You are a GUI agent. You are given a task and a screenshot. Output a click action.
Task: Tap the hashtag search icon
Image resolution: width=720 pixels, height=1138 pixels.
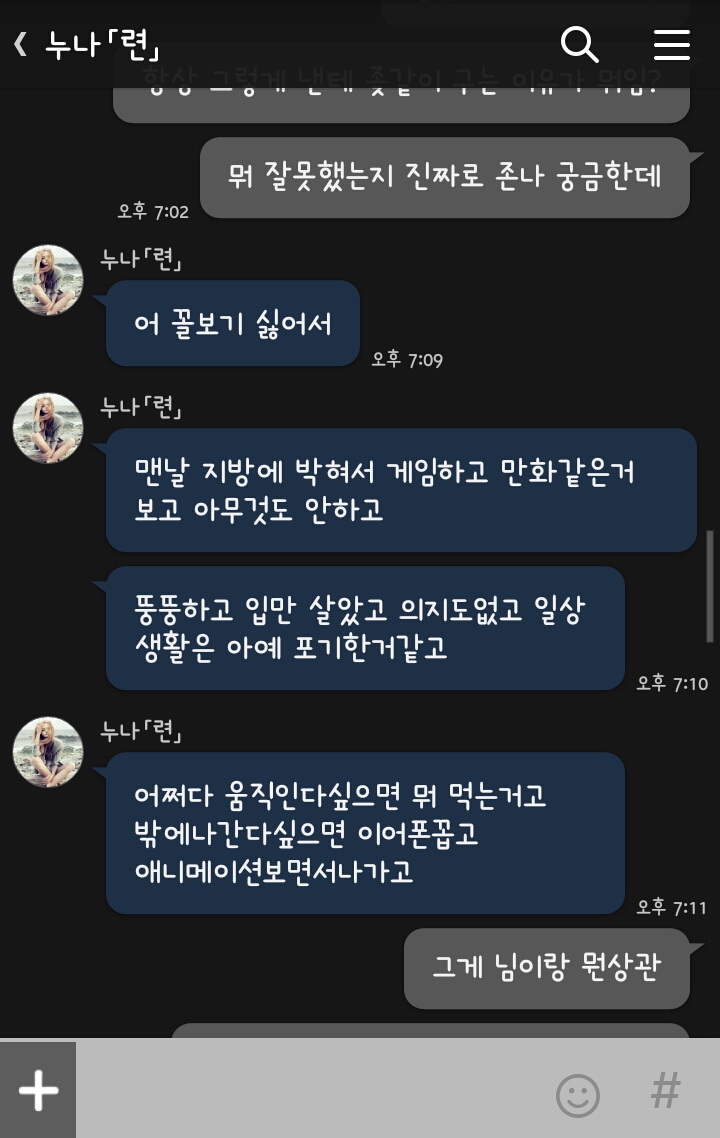(665, 1091)
